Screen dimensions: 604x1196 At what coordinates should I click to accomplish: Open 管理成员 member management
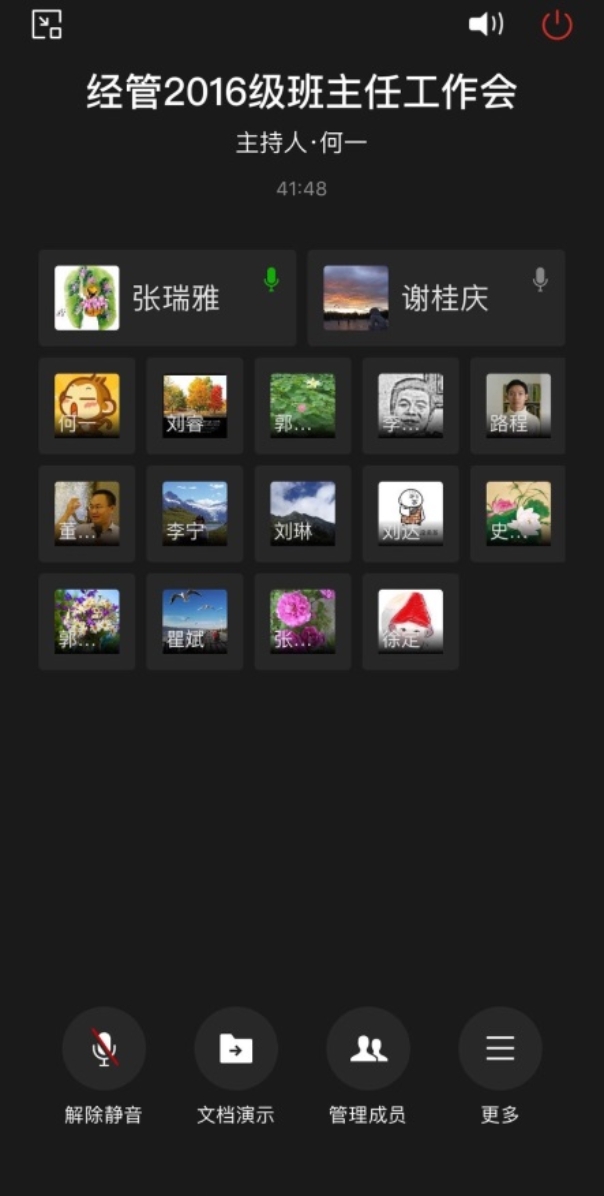[x=368, y=1049]
